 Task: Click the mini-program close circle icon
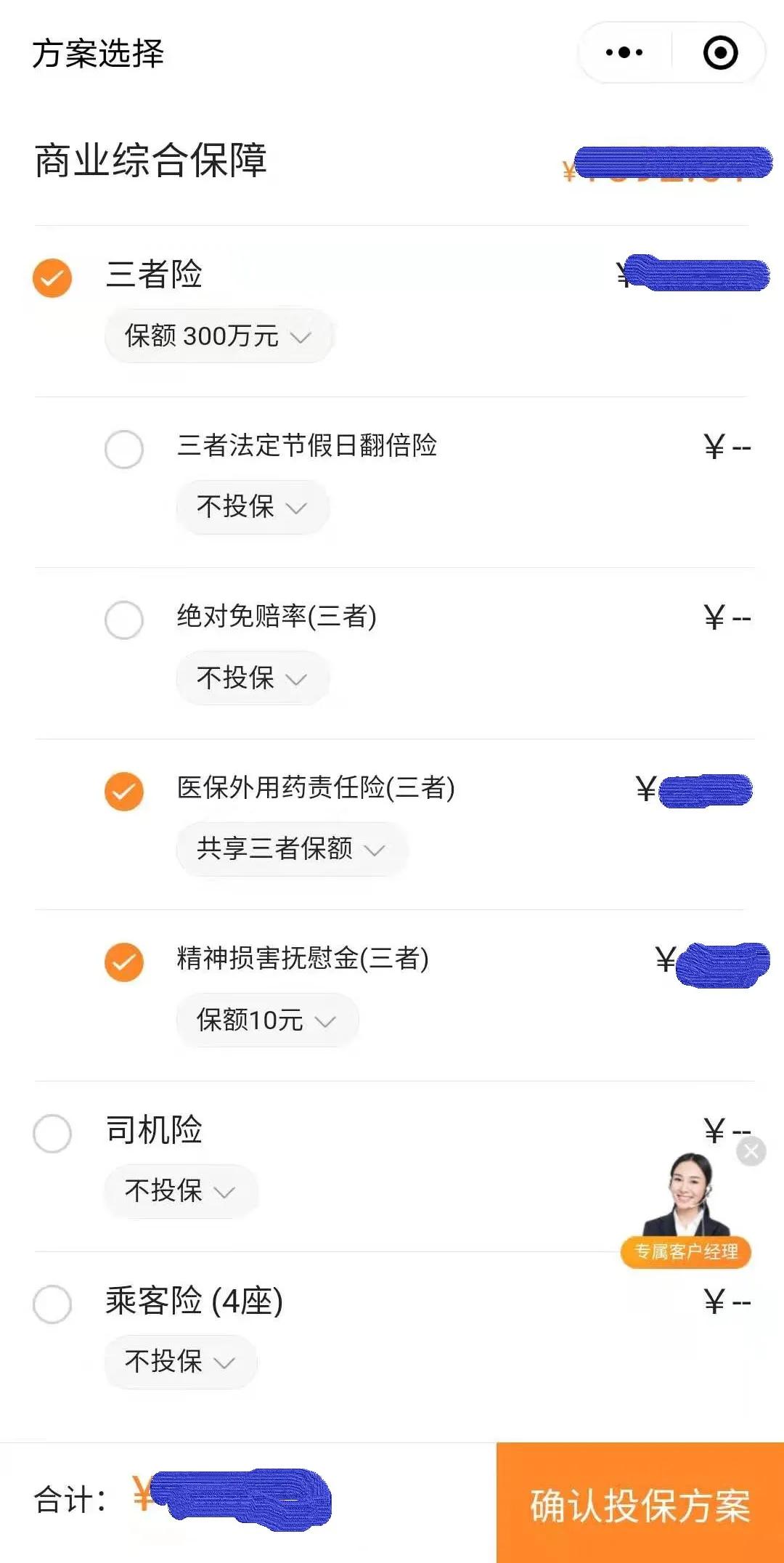click(721, 52)
